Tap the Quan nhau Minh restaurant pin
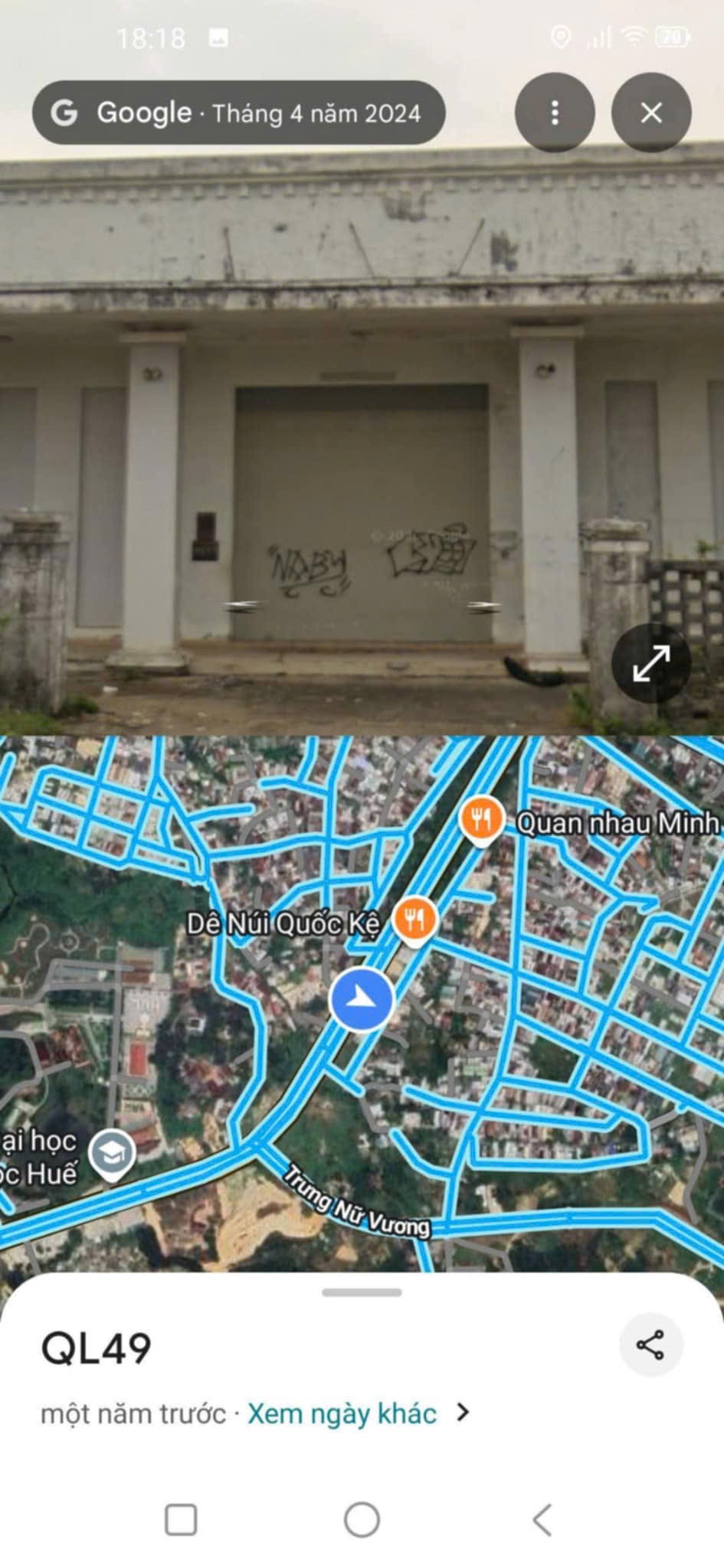The width and height of the screenshot is (724, 1568). (x=480, y=820)
